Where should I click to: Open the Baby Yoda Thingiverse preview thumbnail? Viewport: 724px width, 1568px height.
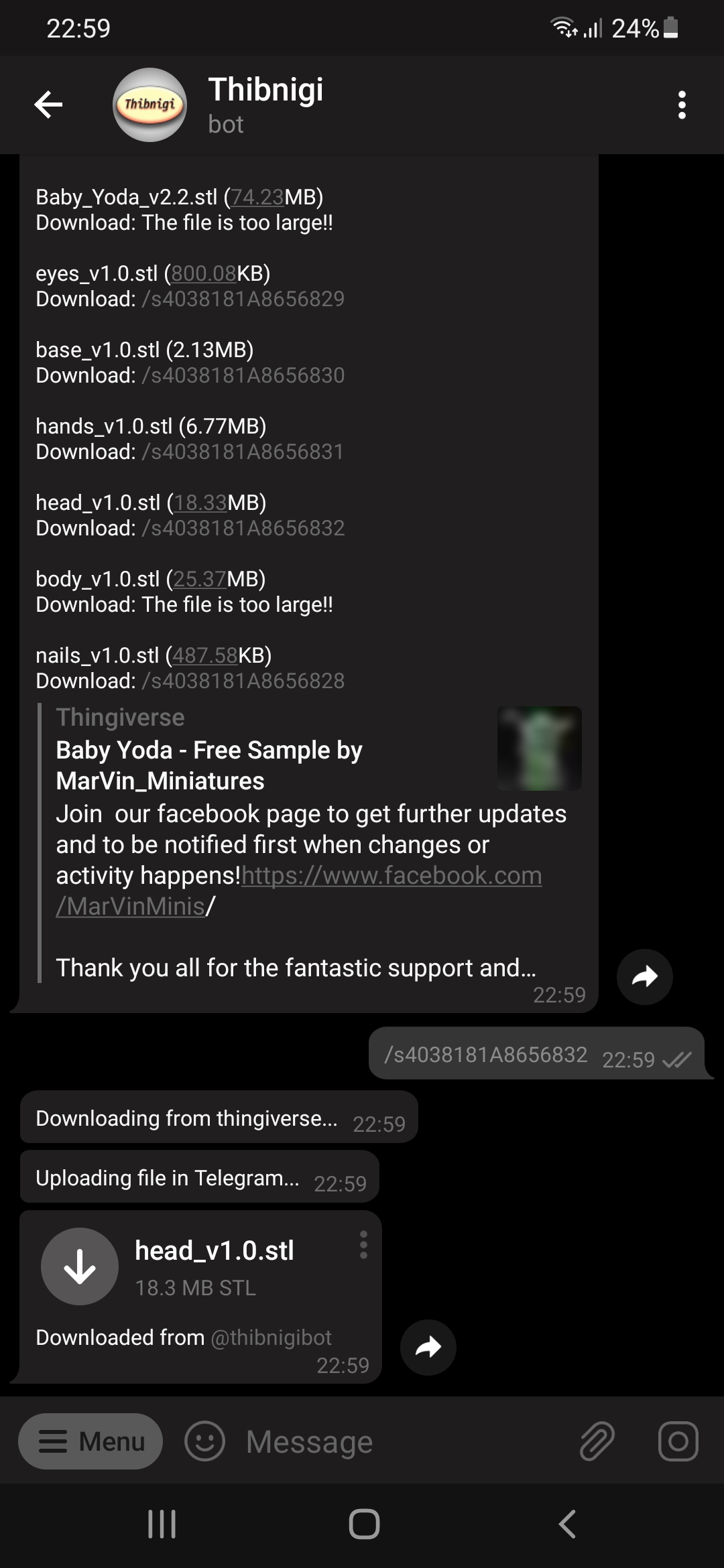[539, 748]
